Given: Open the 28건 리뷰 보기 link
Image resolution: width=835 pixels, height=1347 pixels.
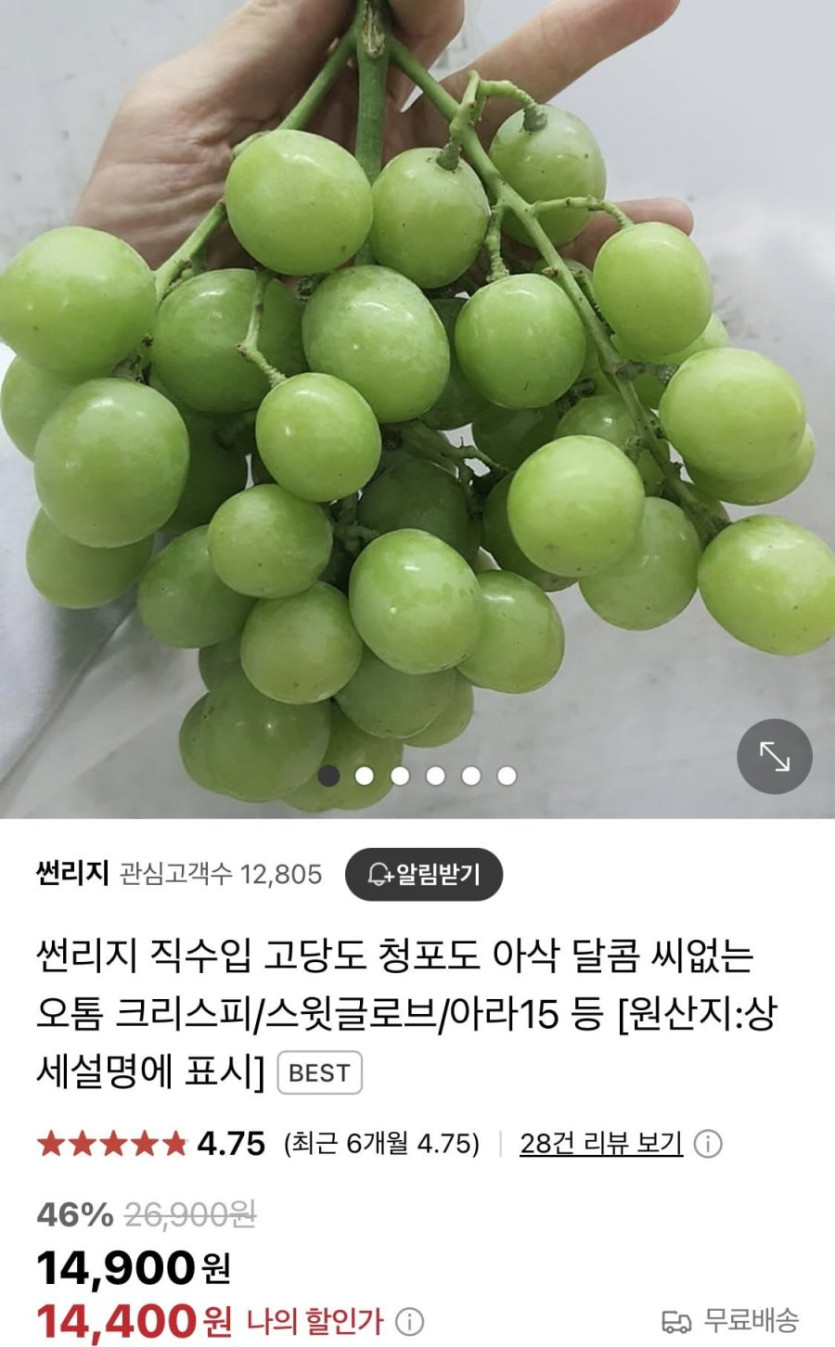Looking at the screenshot, I should click(601, 1143).
